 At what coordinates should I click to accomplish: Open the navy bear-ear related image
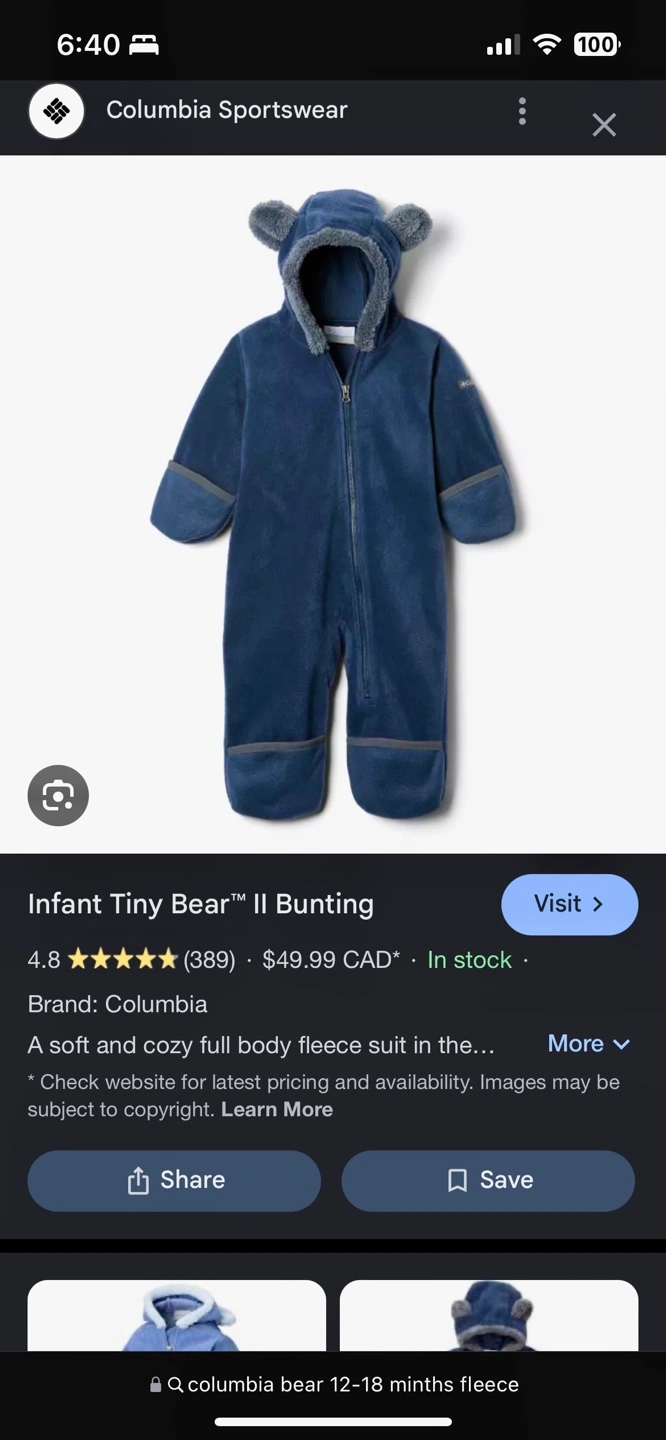coord(489,1315)
